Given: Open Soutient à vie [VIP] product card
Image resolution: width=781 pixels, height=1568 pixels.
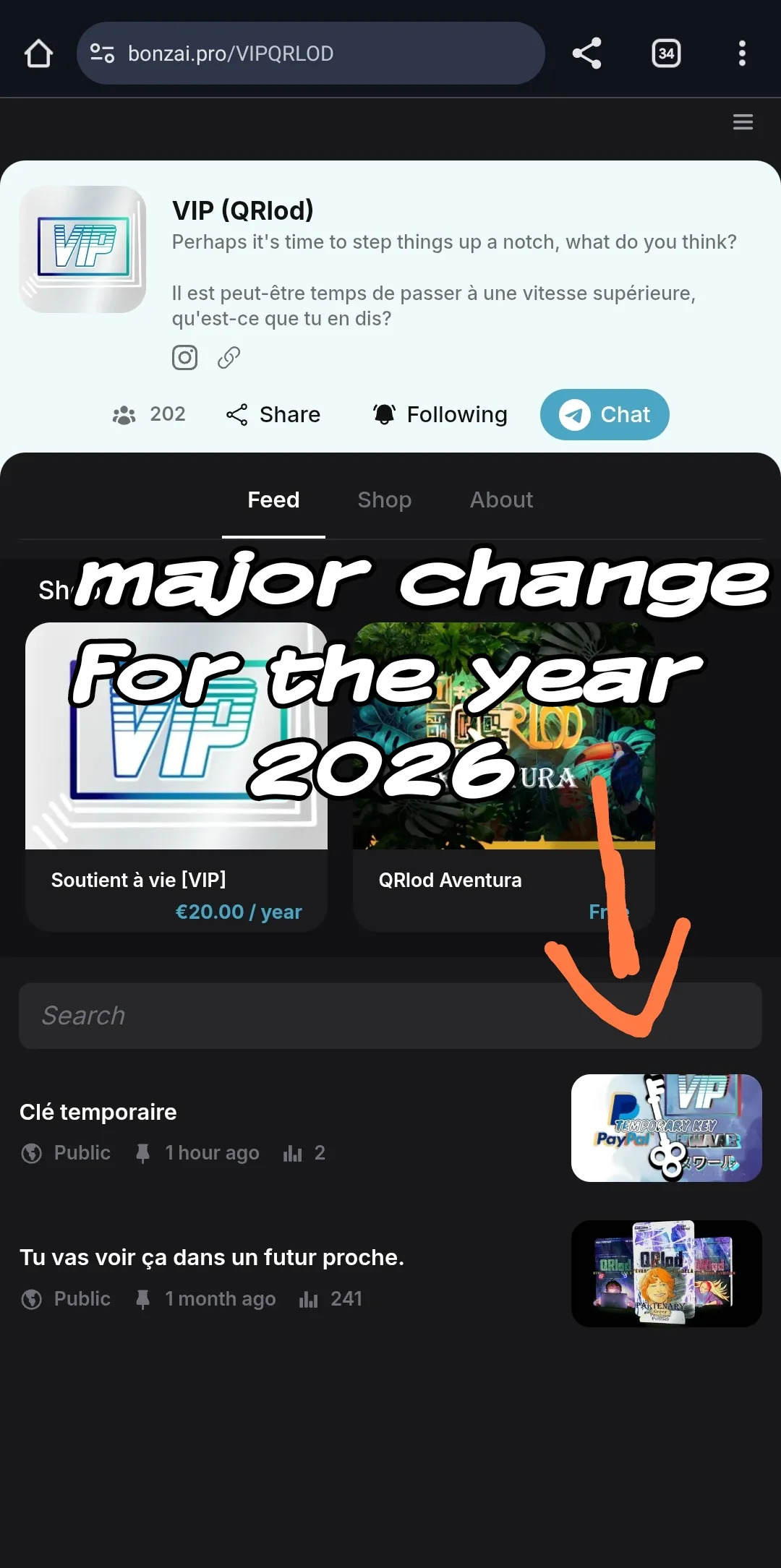Looking at the screenshot, I should point(176,881).
